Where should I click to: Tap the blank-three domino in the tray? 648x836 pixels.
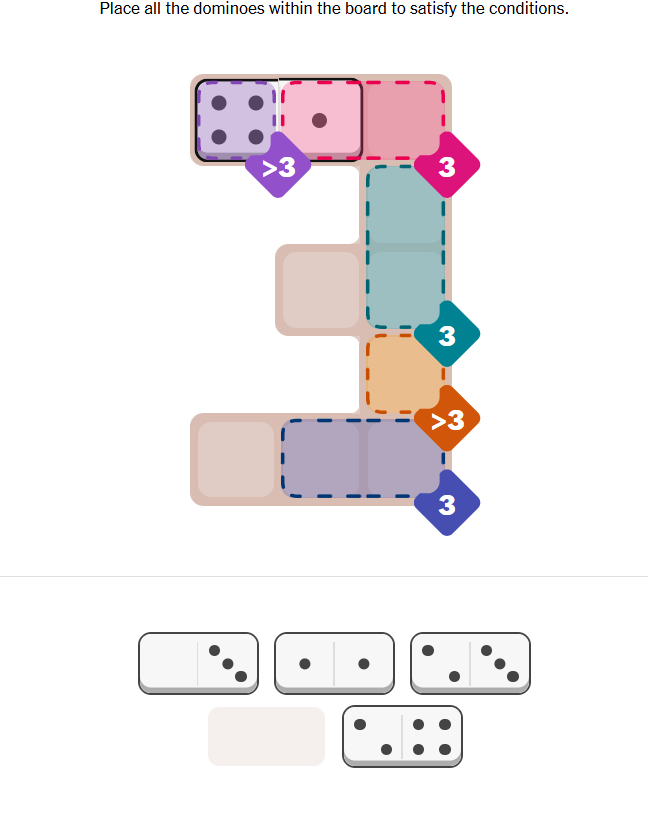[198, 662]
